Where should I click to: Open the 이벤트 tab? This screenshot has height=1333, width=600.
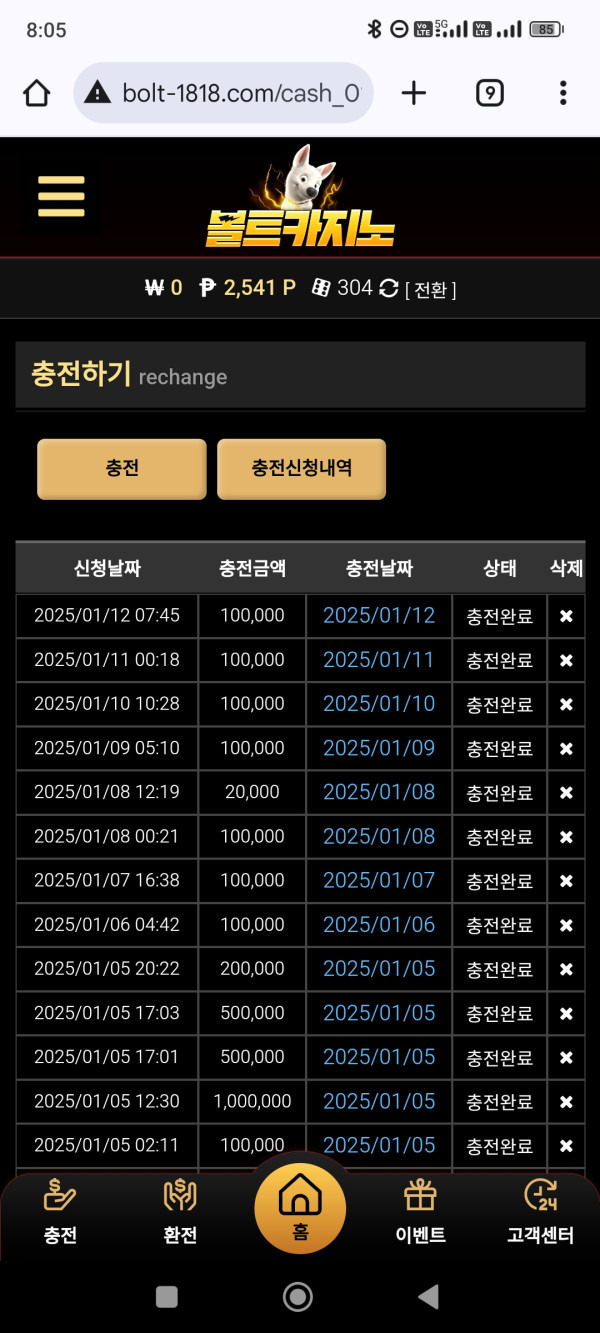[420, 1211]
